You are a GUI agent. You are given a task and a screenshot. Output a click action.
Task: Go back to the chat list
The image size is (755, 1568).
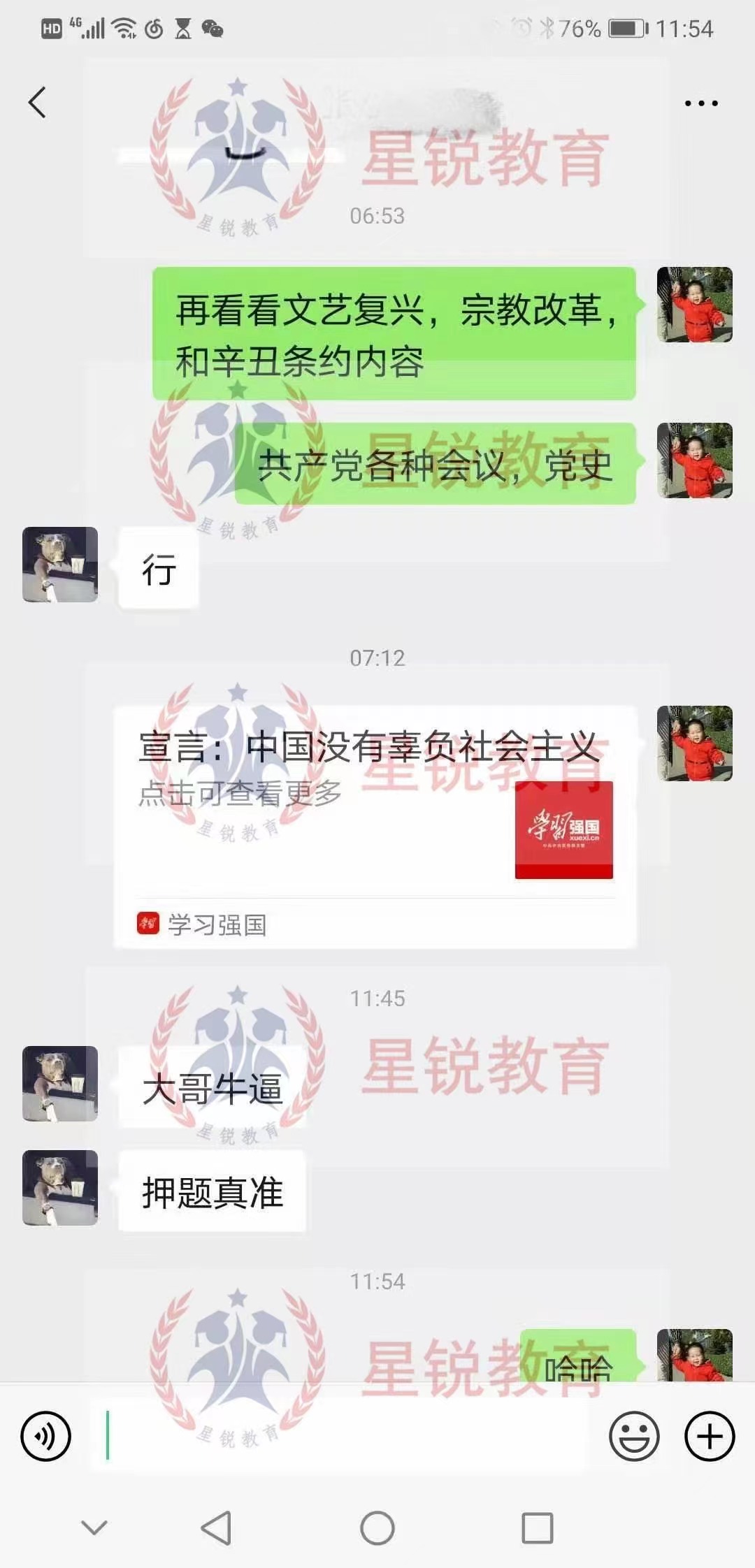point(37,103)
